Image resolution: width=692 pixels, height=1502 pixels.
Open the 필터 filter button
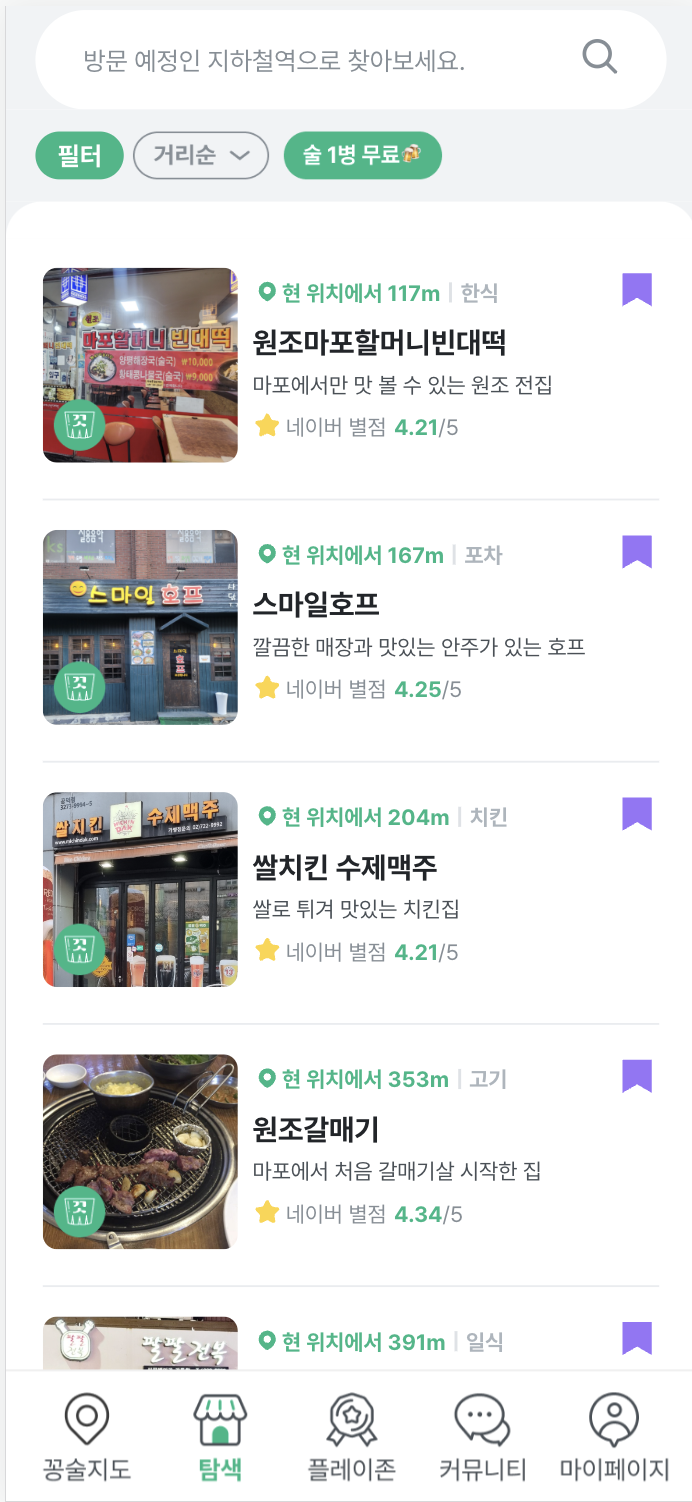pyautogui.click(x=79, y=156)
